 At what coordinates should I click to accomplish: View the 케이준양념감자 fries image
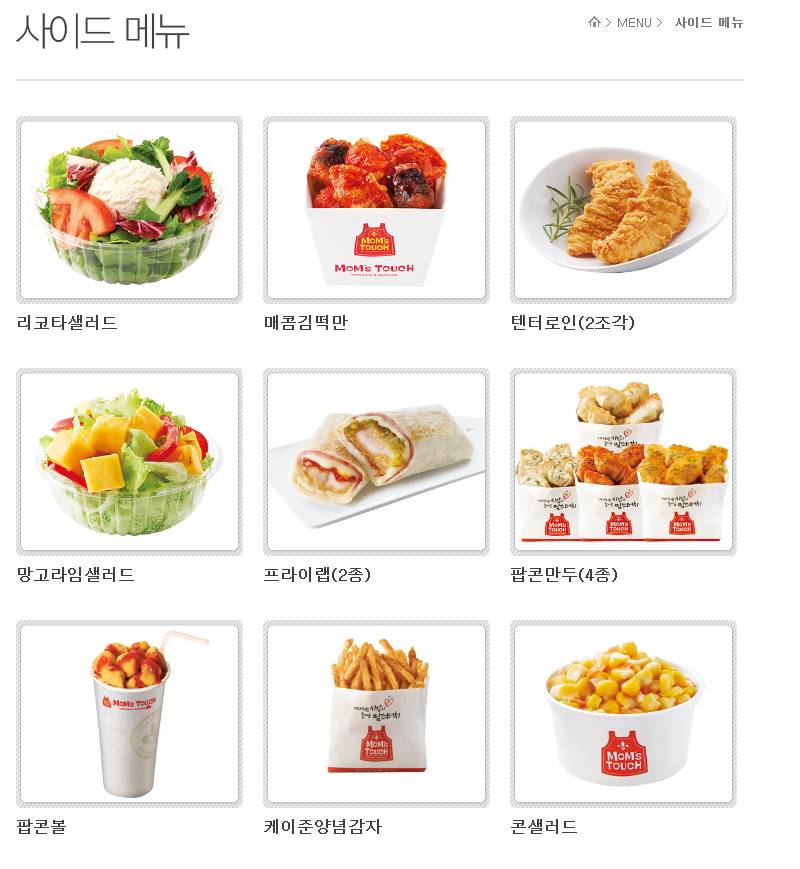click(376, 713)
